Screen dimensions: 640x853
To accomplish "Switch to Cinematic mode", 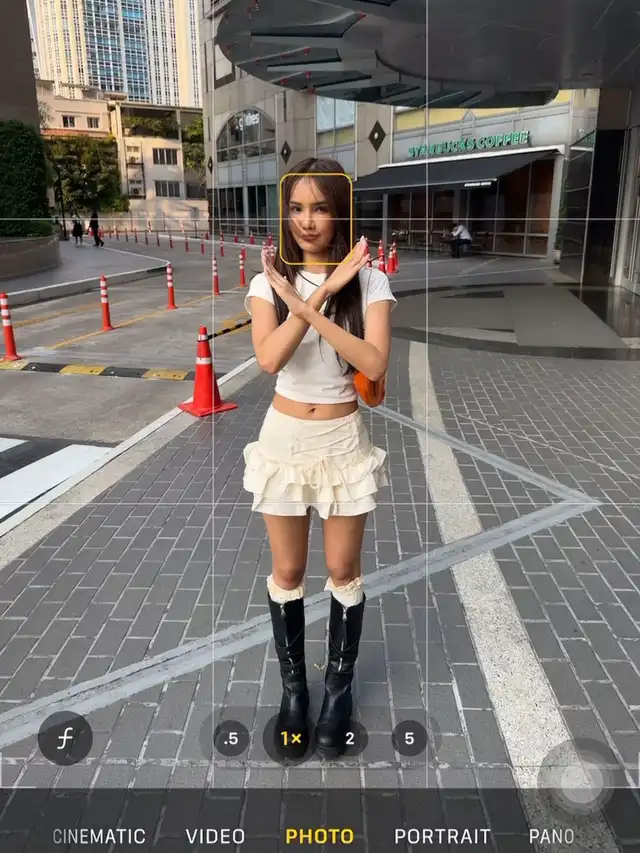I will 99,836.
